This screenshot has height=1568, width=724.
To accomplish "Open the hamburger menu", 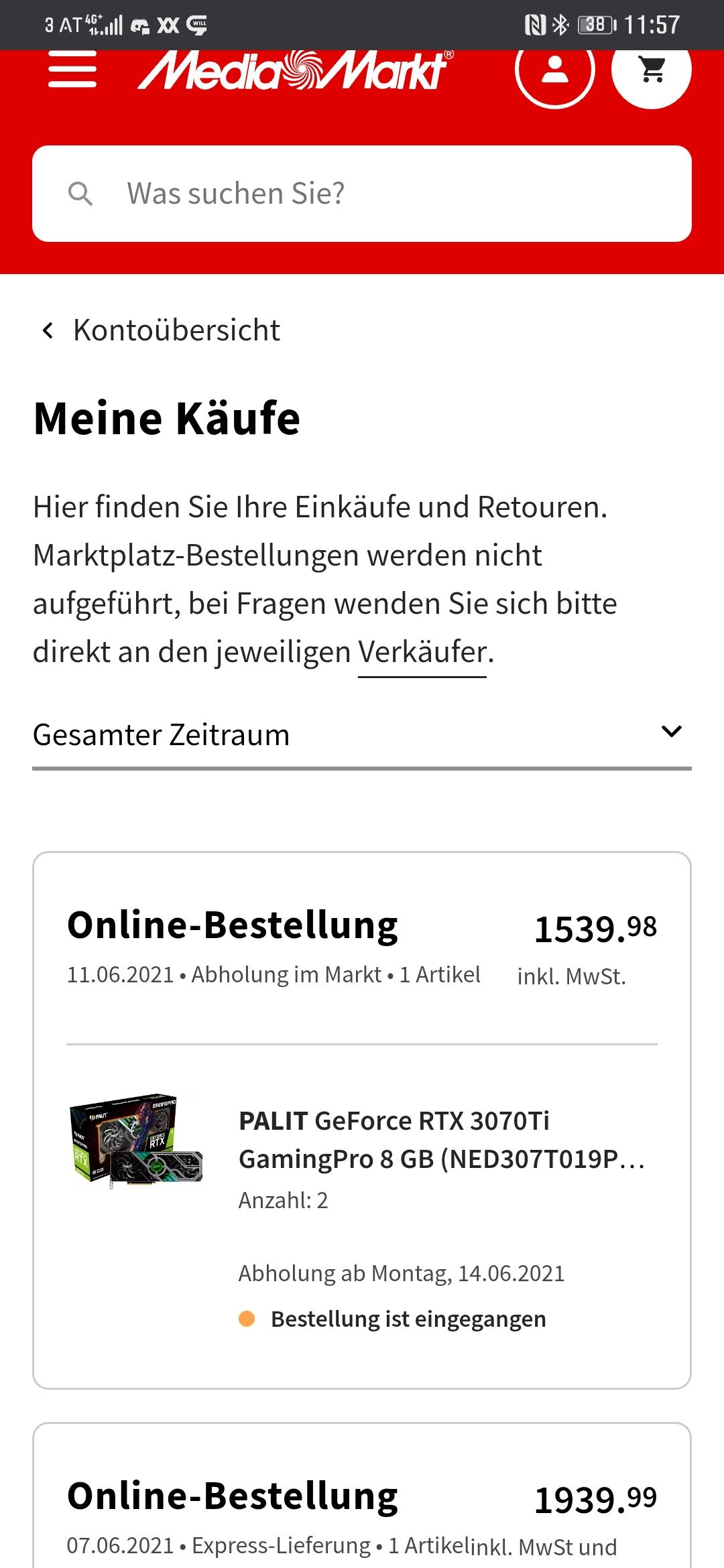I will tap(72, 70).
